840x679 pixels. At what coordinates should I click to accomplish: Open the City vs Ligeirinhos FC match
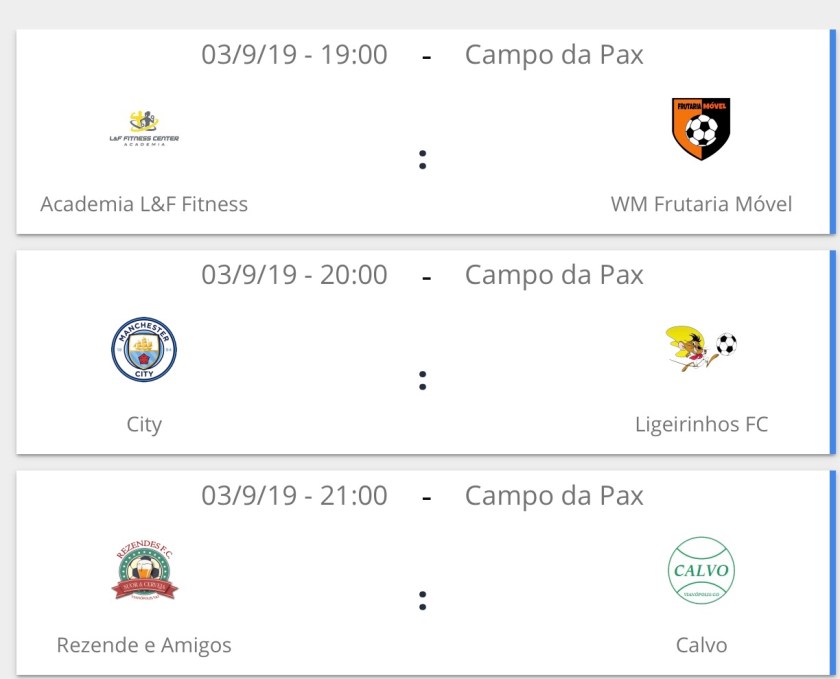coord(423,352)
